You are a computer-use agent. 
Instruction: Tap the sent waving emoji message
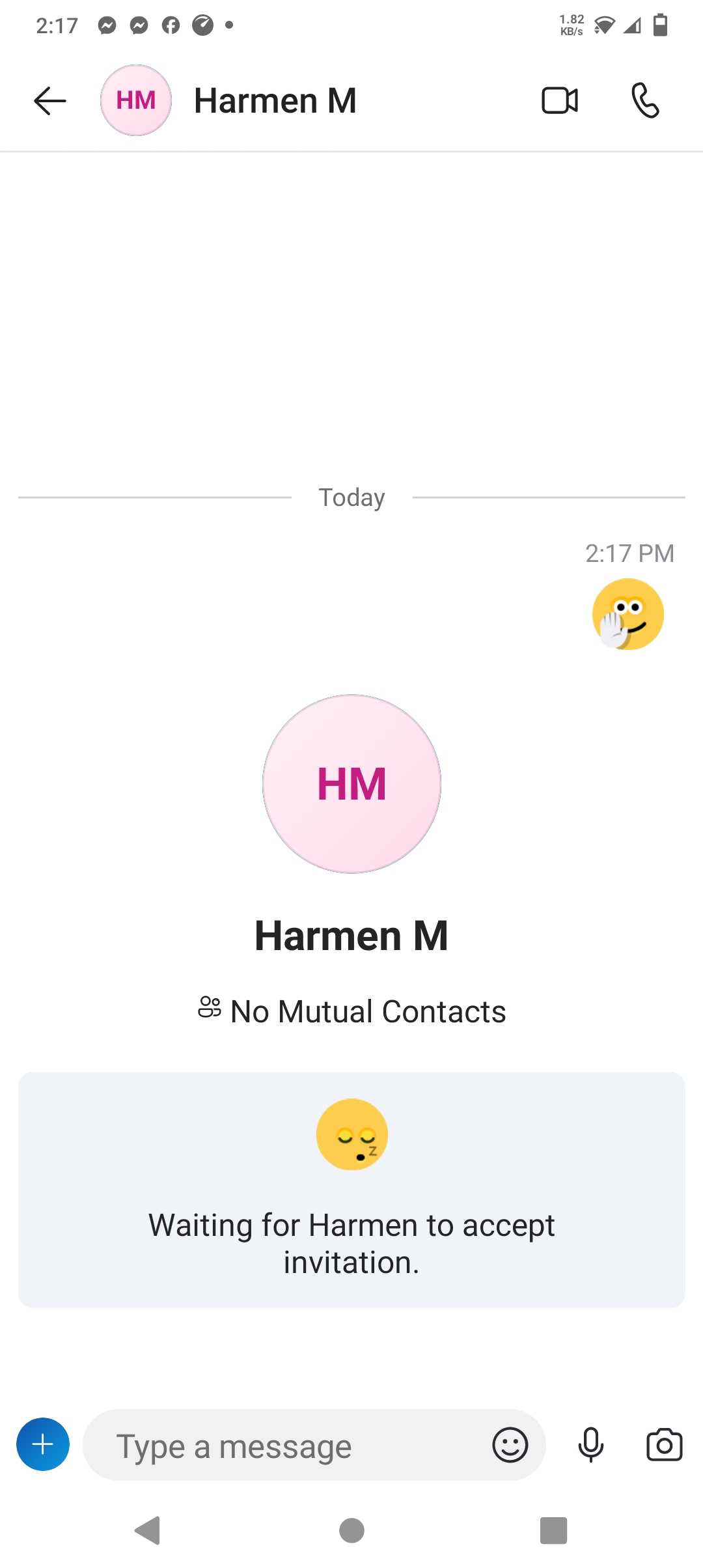(x=628, y=614)
